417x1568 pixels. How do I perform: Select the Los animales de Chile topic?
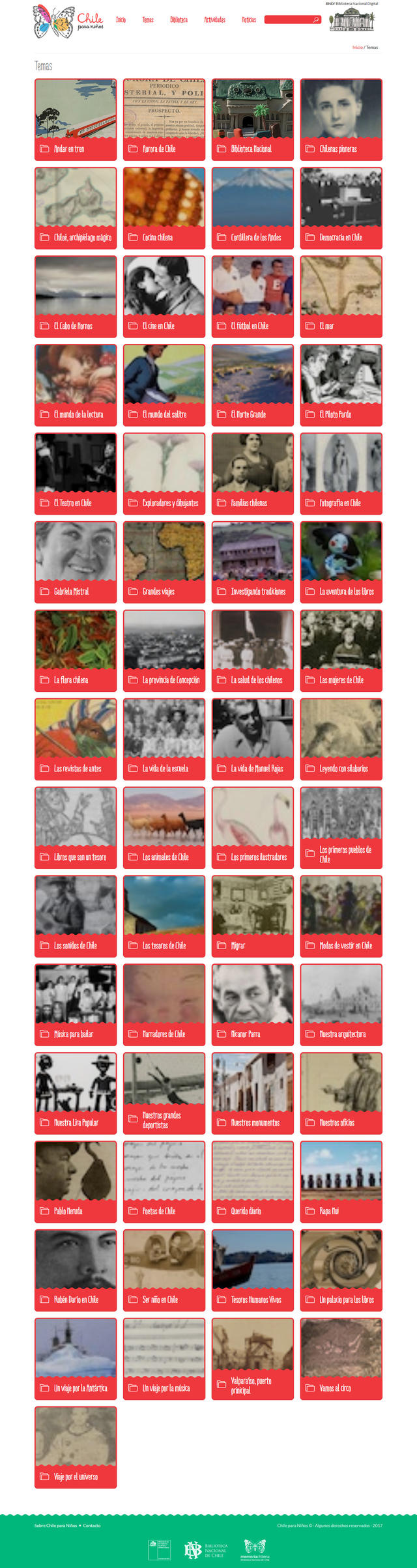coord(164,827)
